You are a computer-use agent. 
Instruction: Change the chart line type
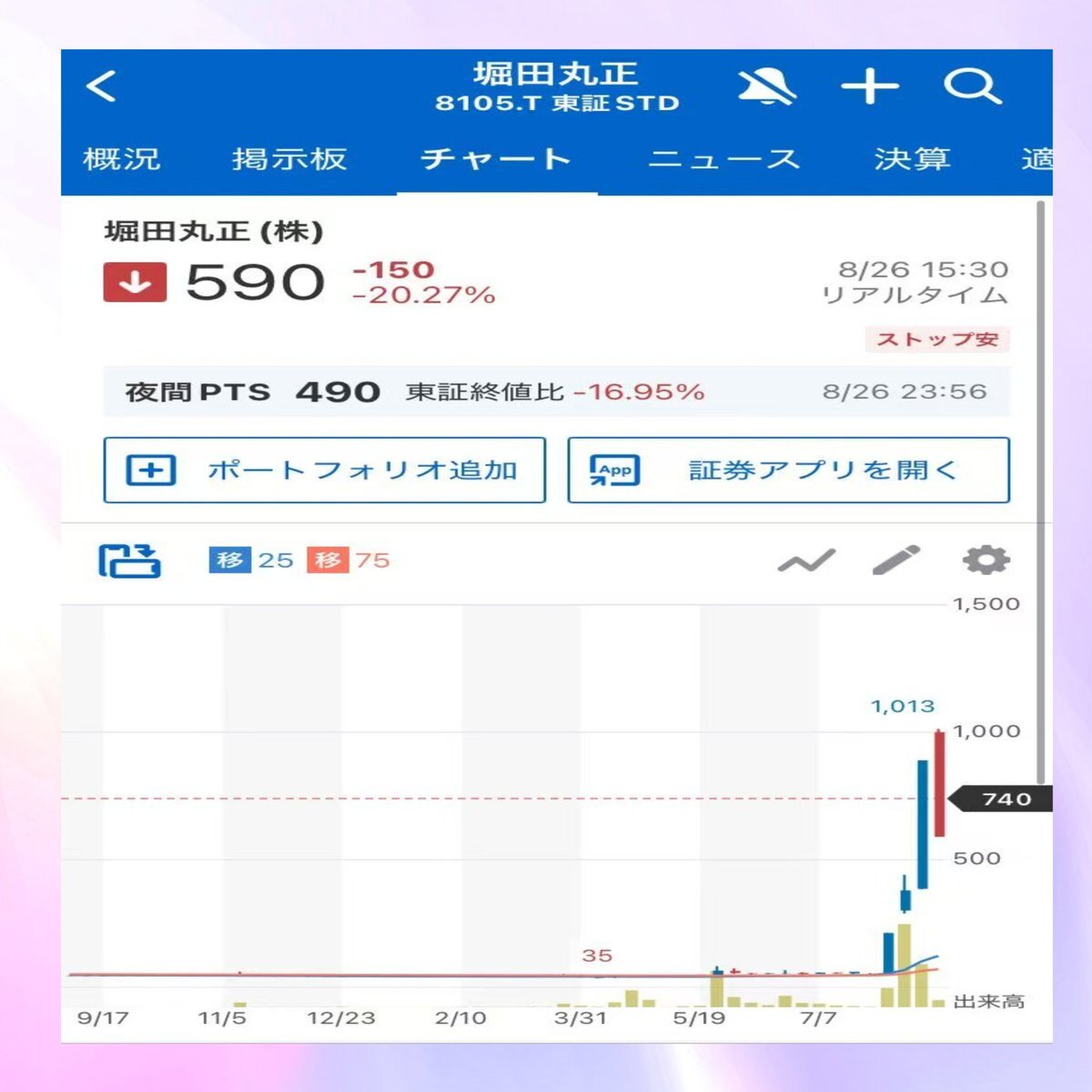click(806, 561)
